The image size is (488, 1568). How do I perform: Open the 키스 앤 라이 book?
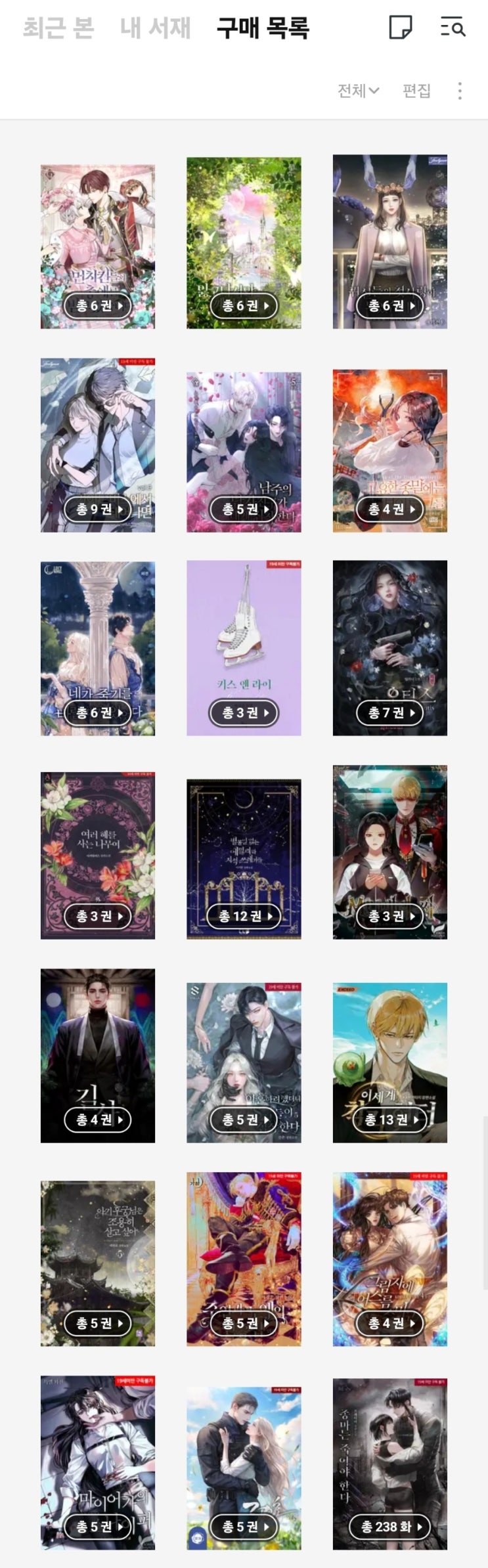coord(244,647)
